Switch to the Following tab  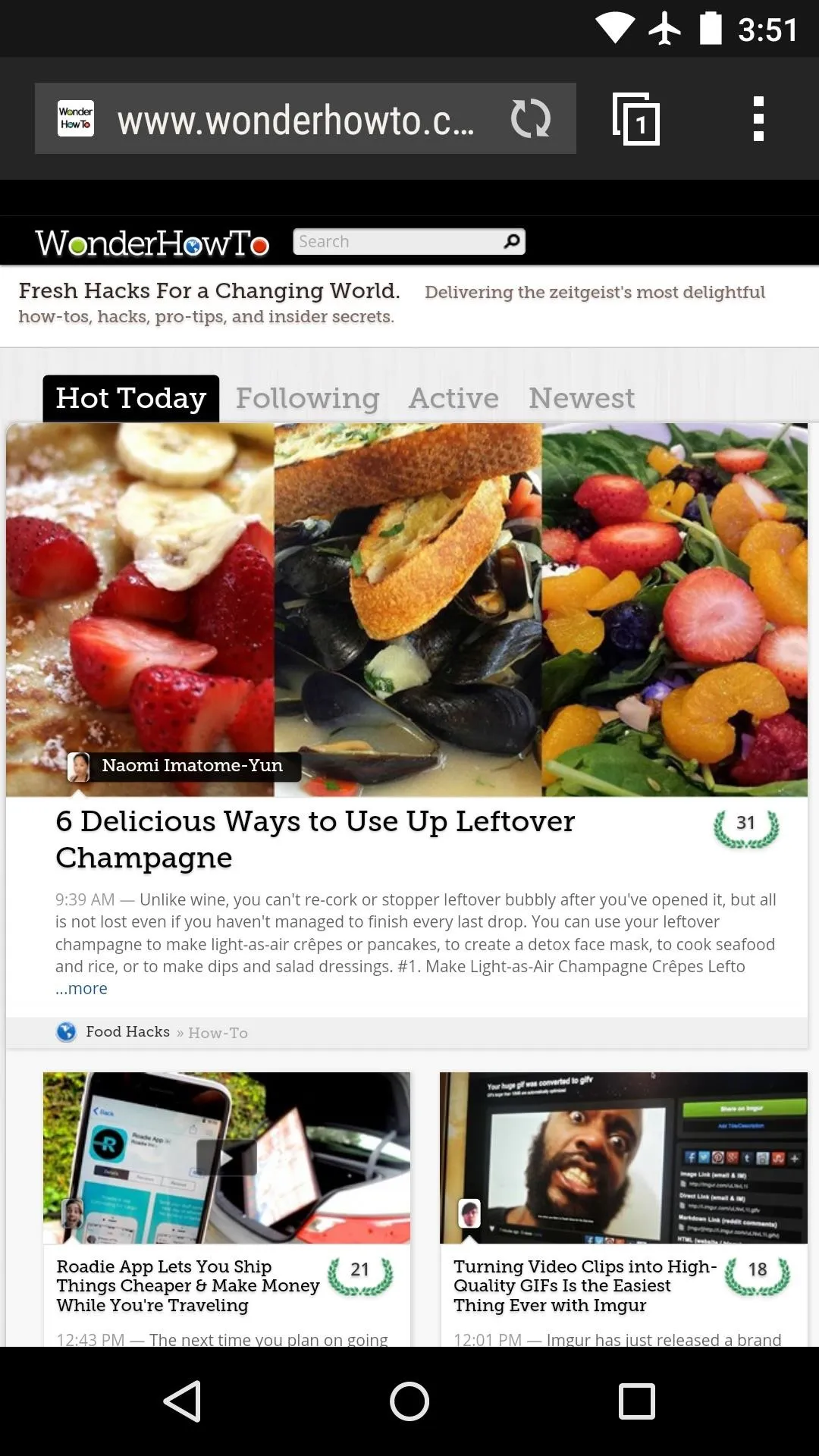[307, 398]
